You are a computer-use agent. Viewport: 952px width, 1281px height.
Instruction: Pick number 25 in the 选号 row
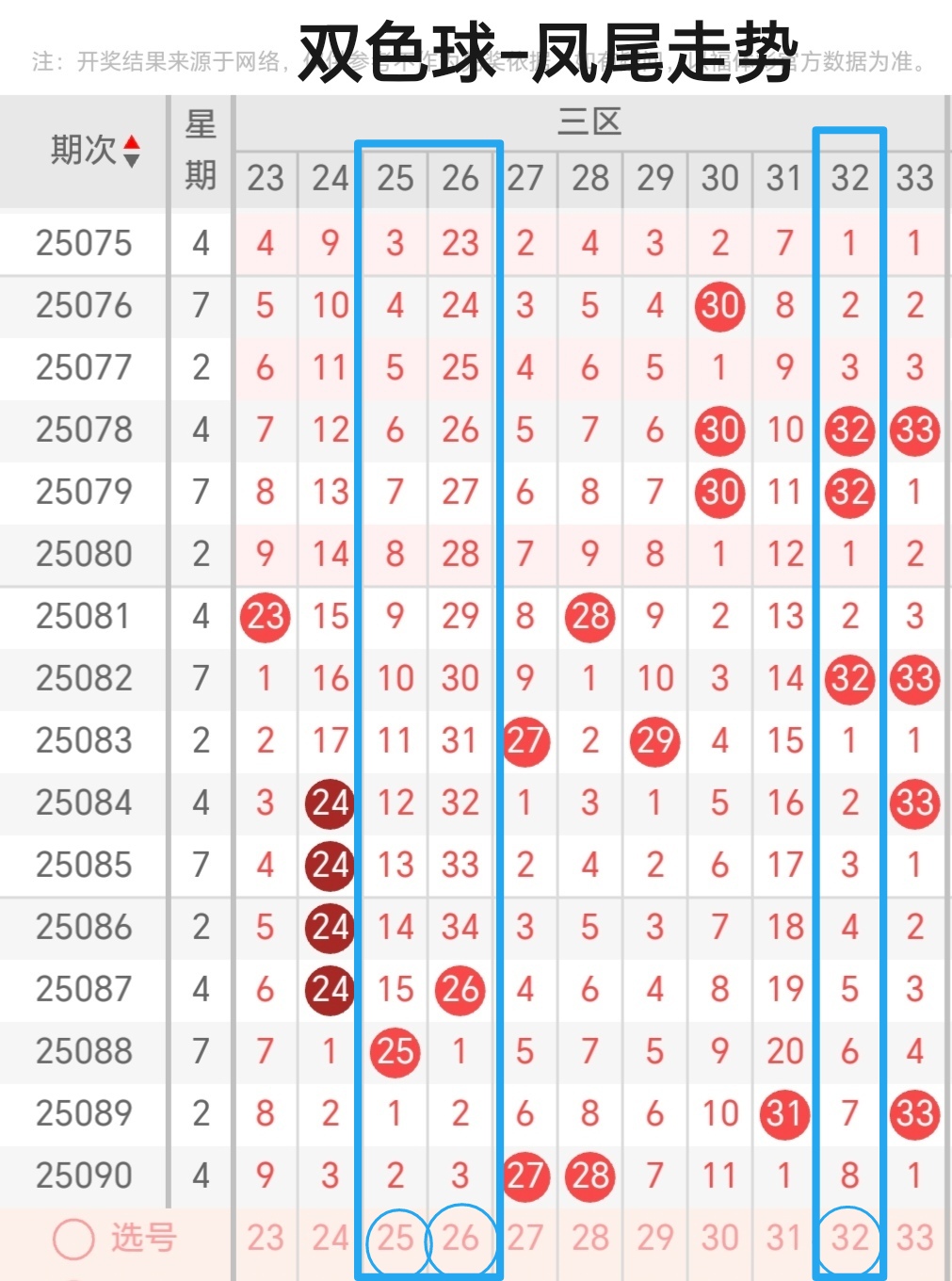point(395,1238)
